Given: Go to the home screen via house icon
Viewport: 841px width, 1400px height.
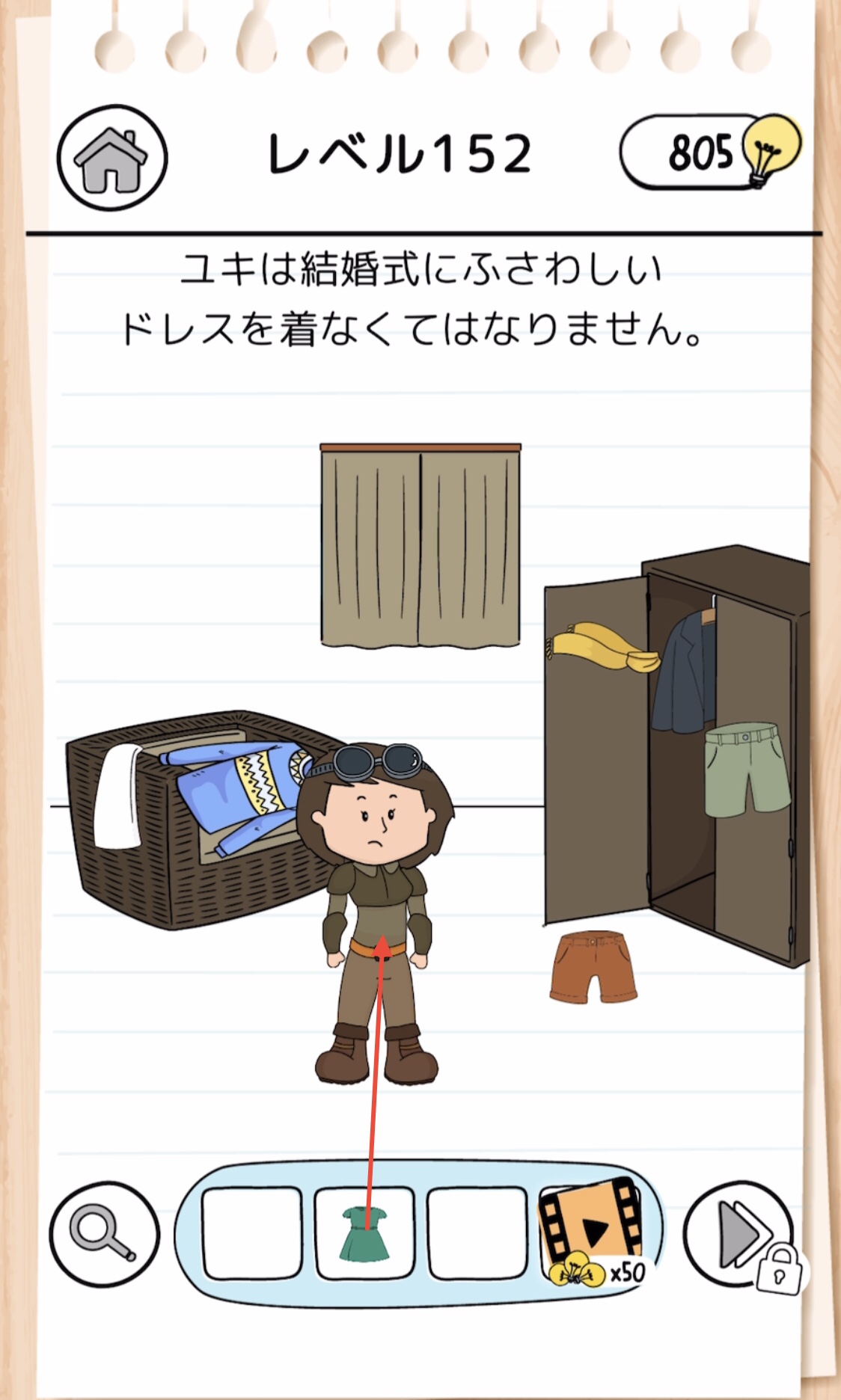Looking at the screenshot, I should tap(112, 158).
